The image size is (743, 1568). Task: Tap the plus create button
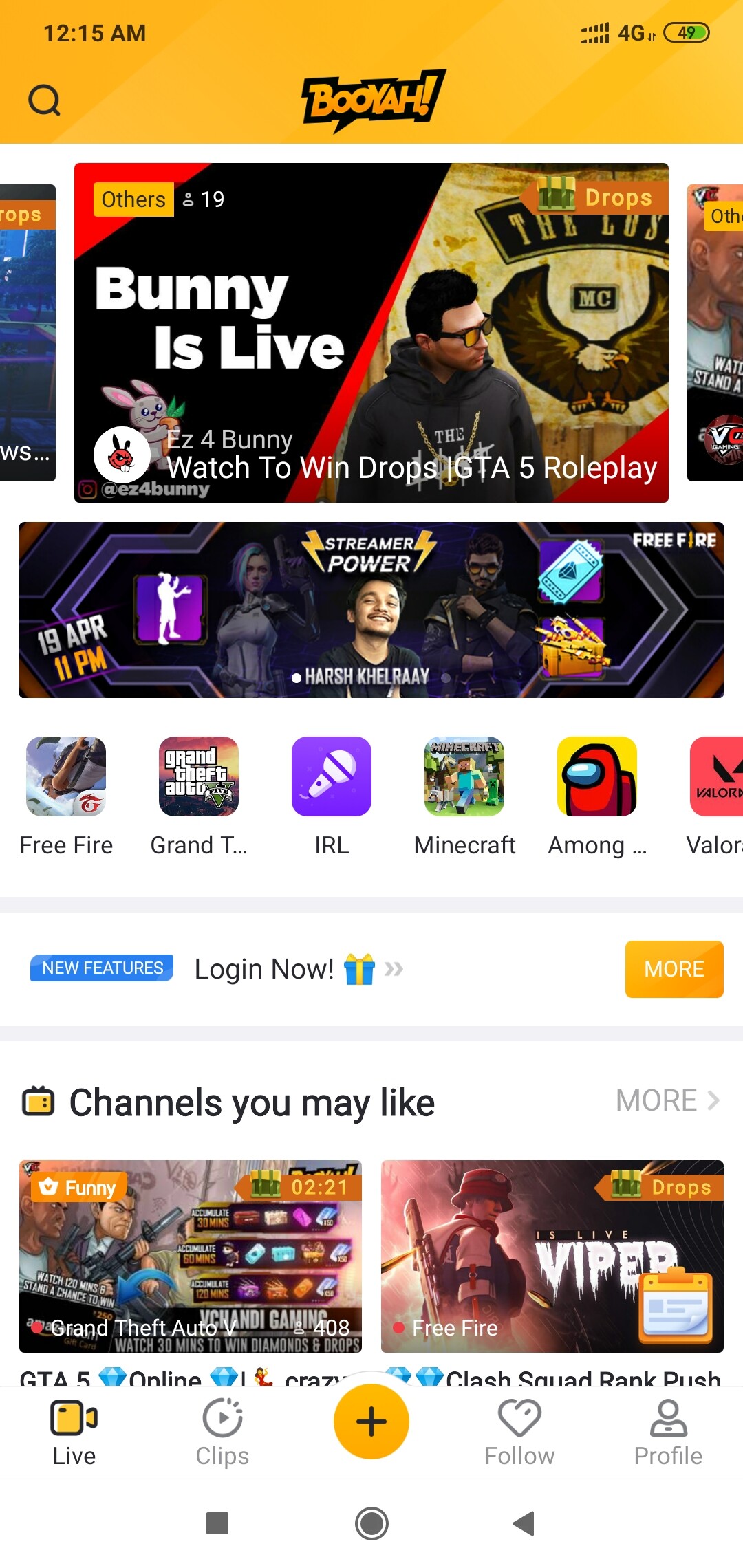coord(371,1422)
